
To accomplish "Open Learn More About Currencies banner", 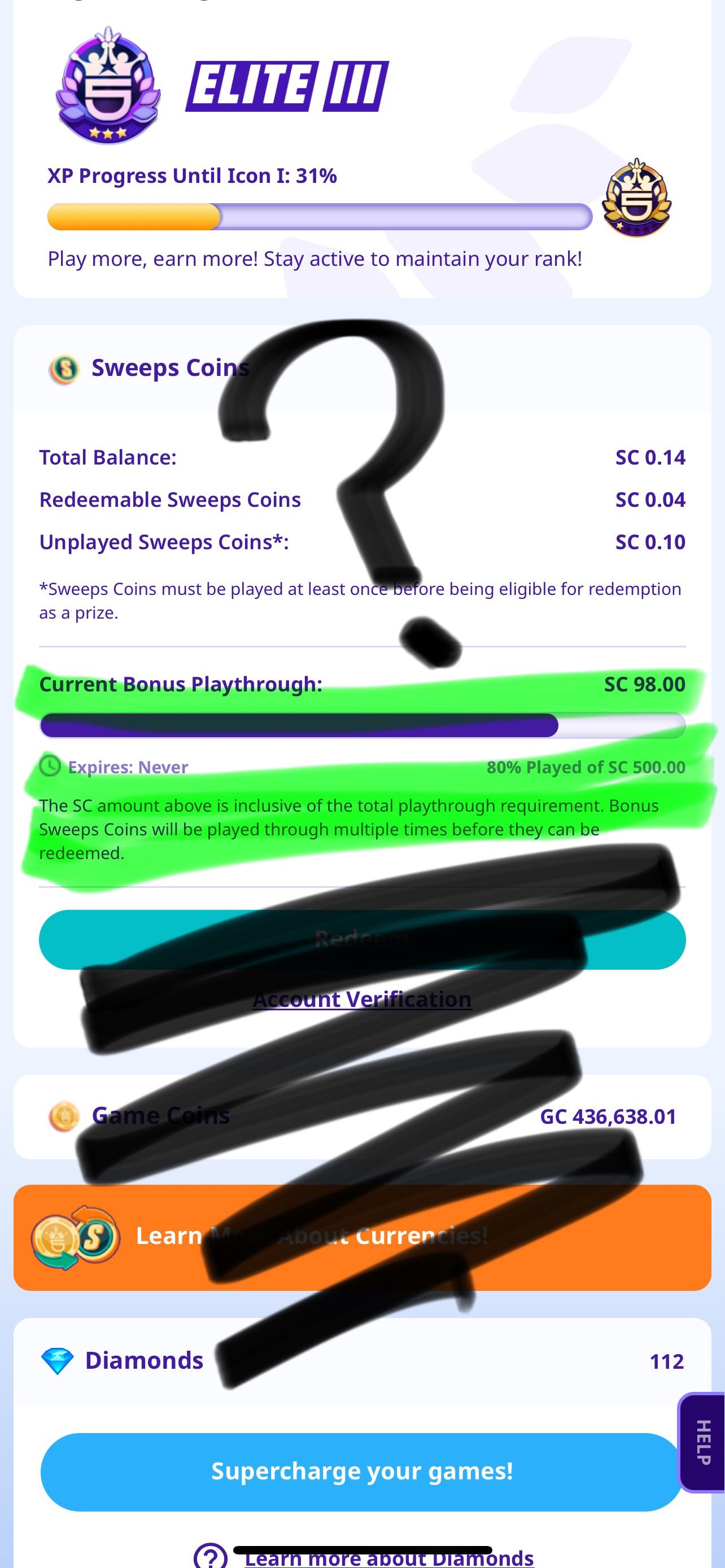I will click(x=361, y=1236).
